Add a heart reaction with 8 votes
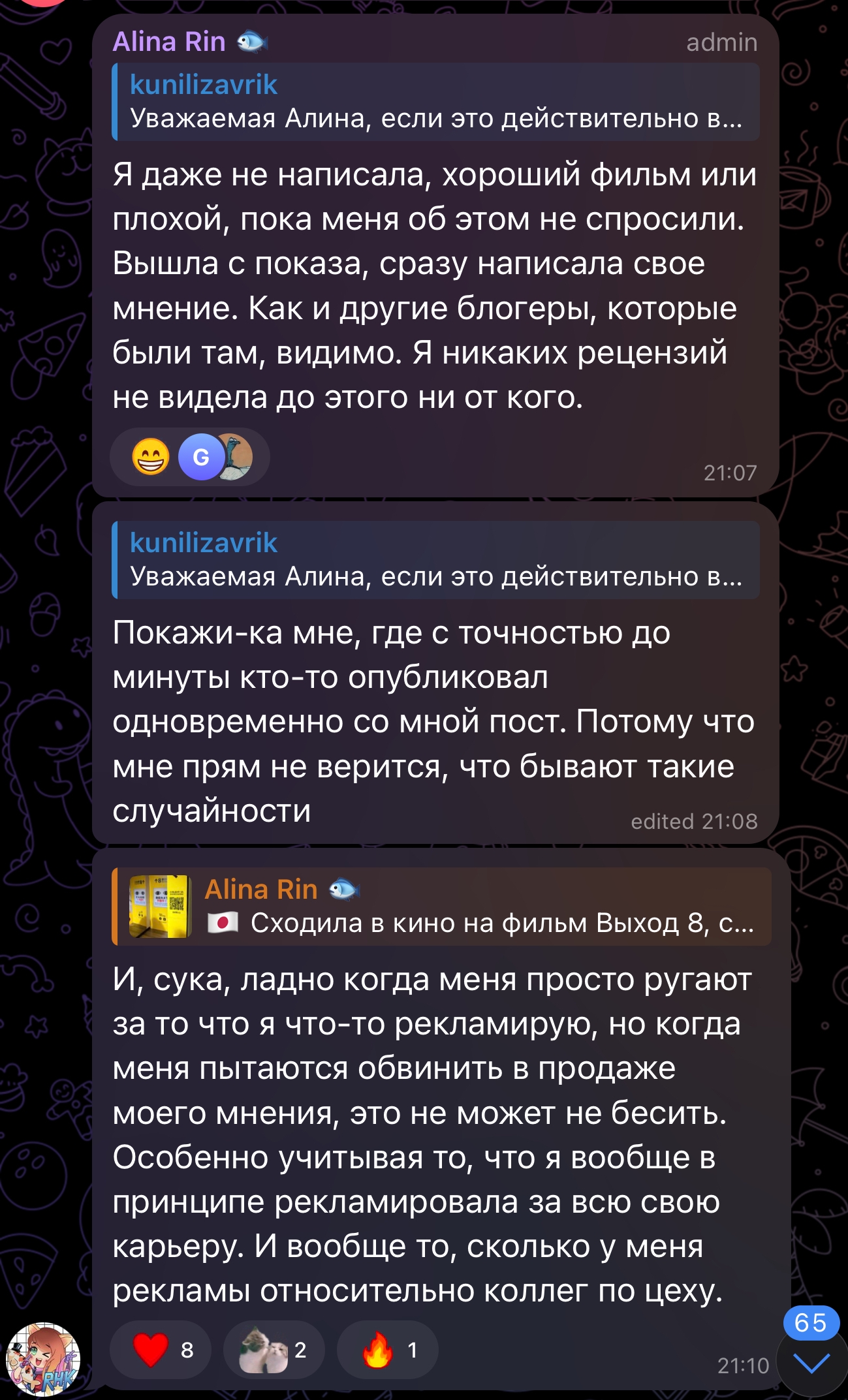The image size is (848, 1400). [161, 1350]
